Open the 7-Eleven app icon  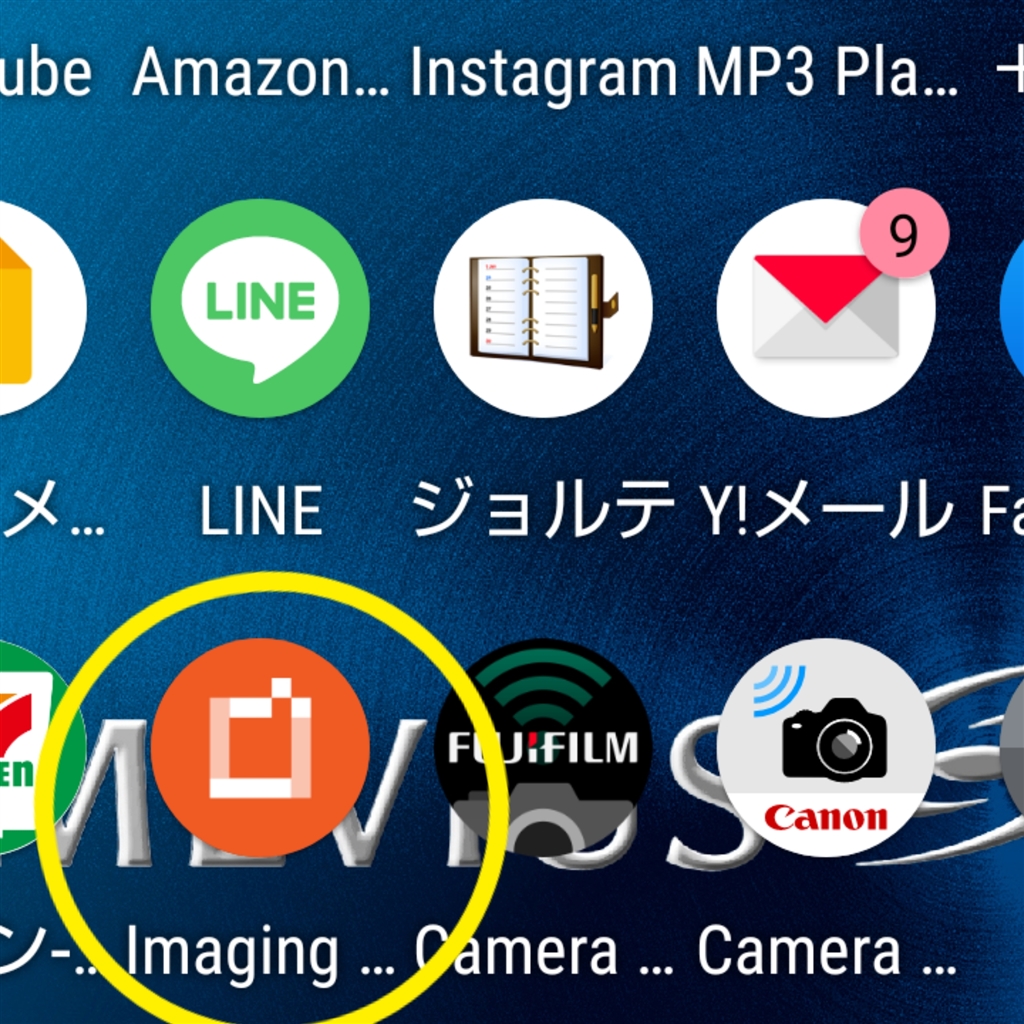pos(28,747)
